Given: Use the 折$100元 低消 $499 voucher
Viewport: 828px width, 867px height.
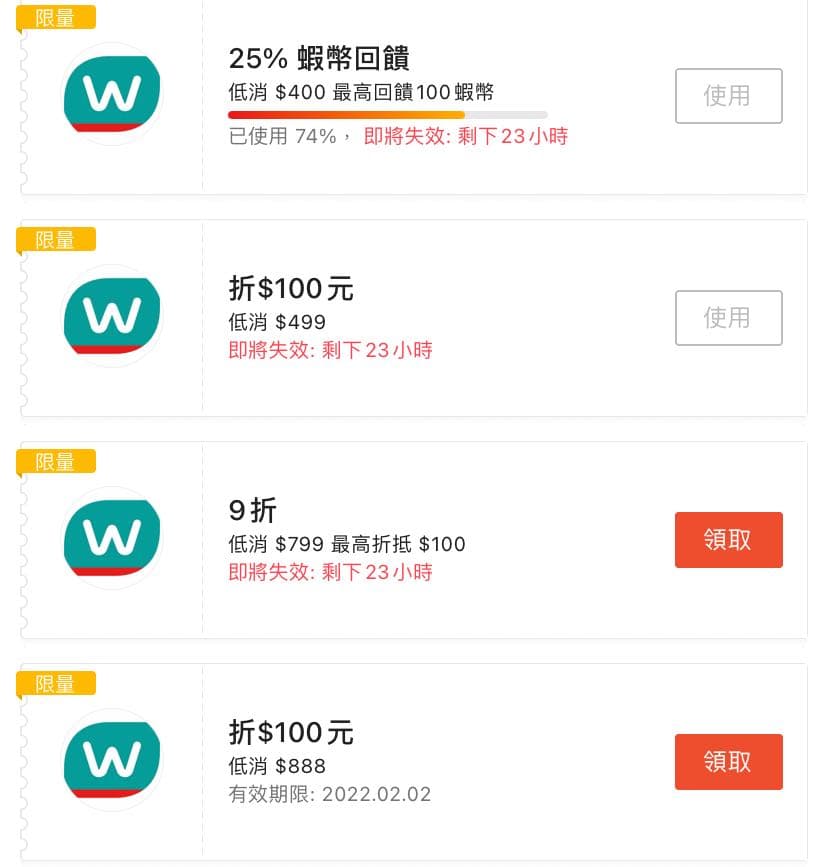Looking at the screenshot, I should 728,318.
